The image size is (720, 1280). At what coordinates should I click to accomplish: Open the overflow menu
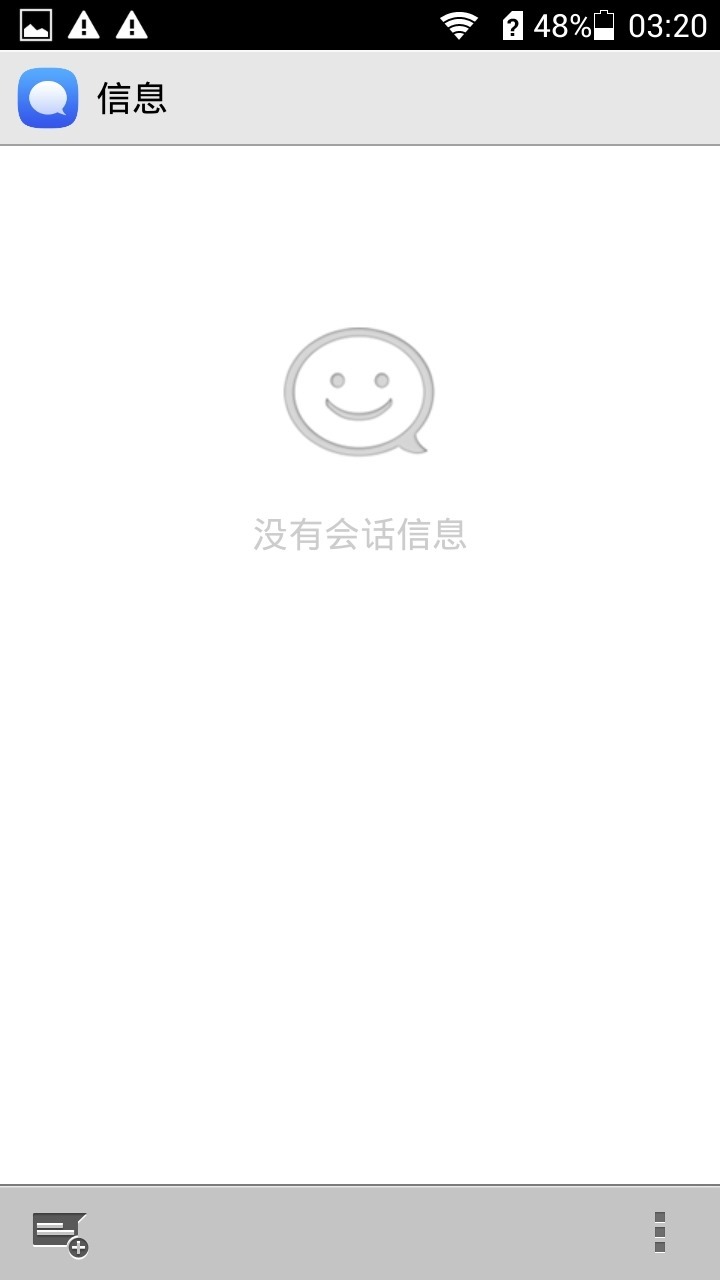659,1232
